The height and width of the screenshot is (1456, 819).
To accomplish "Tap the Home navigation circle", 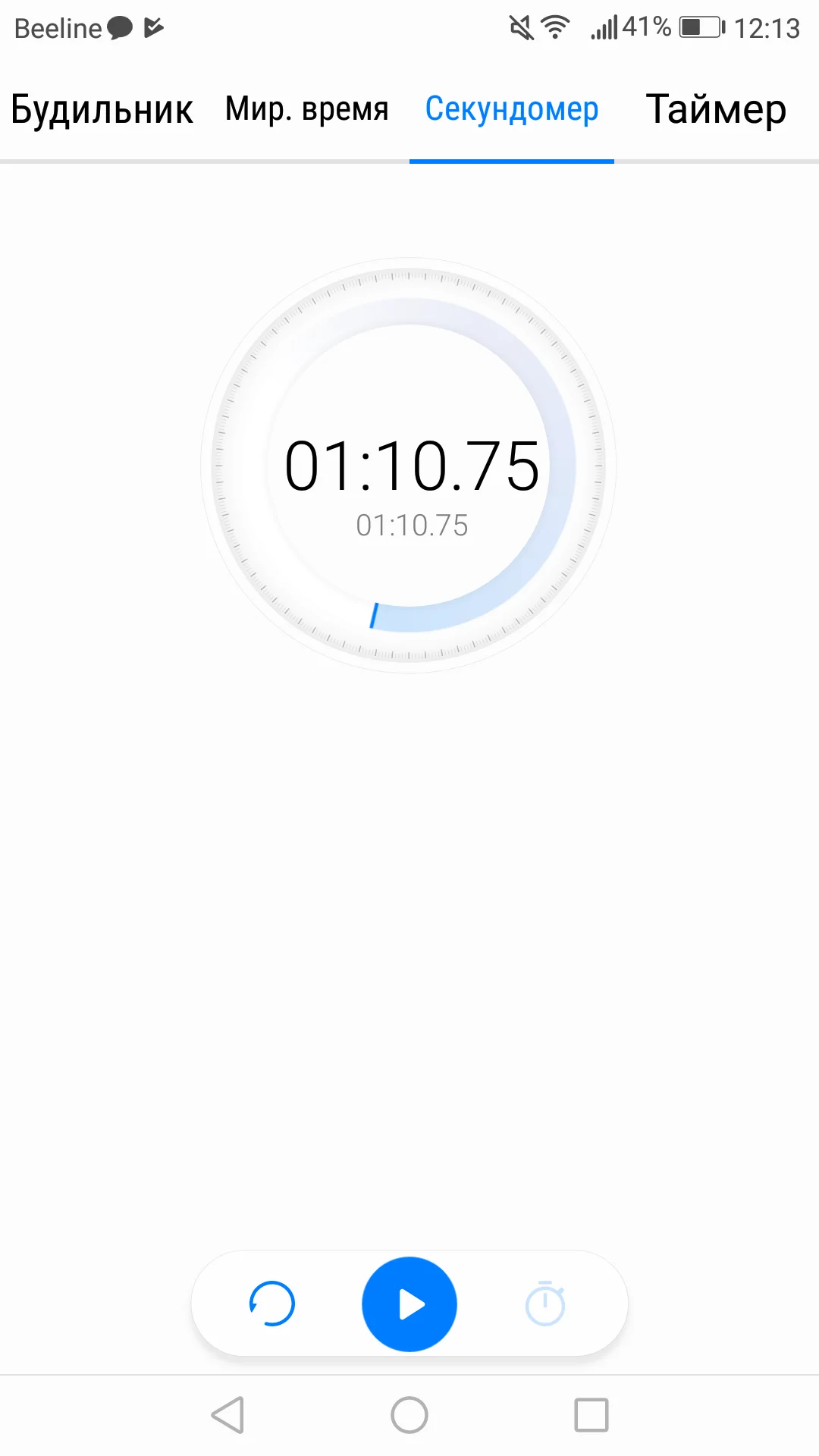I will coord(408,1414).
